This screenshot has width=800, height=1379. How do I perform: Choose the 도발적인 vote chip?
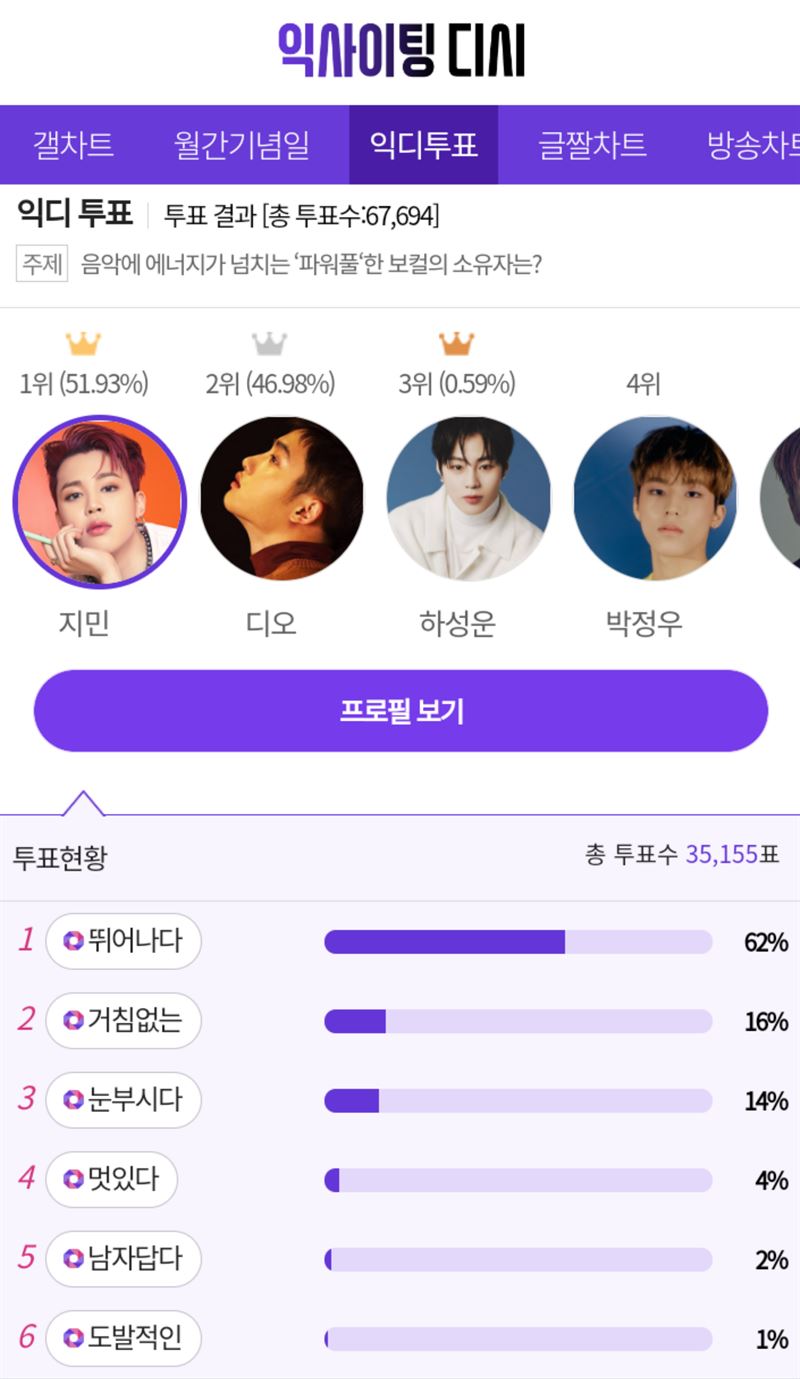point(123,1338)
